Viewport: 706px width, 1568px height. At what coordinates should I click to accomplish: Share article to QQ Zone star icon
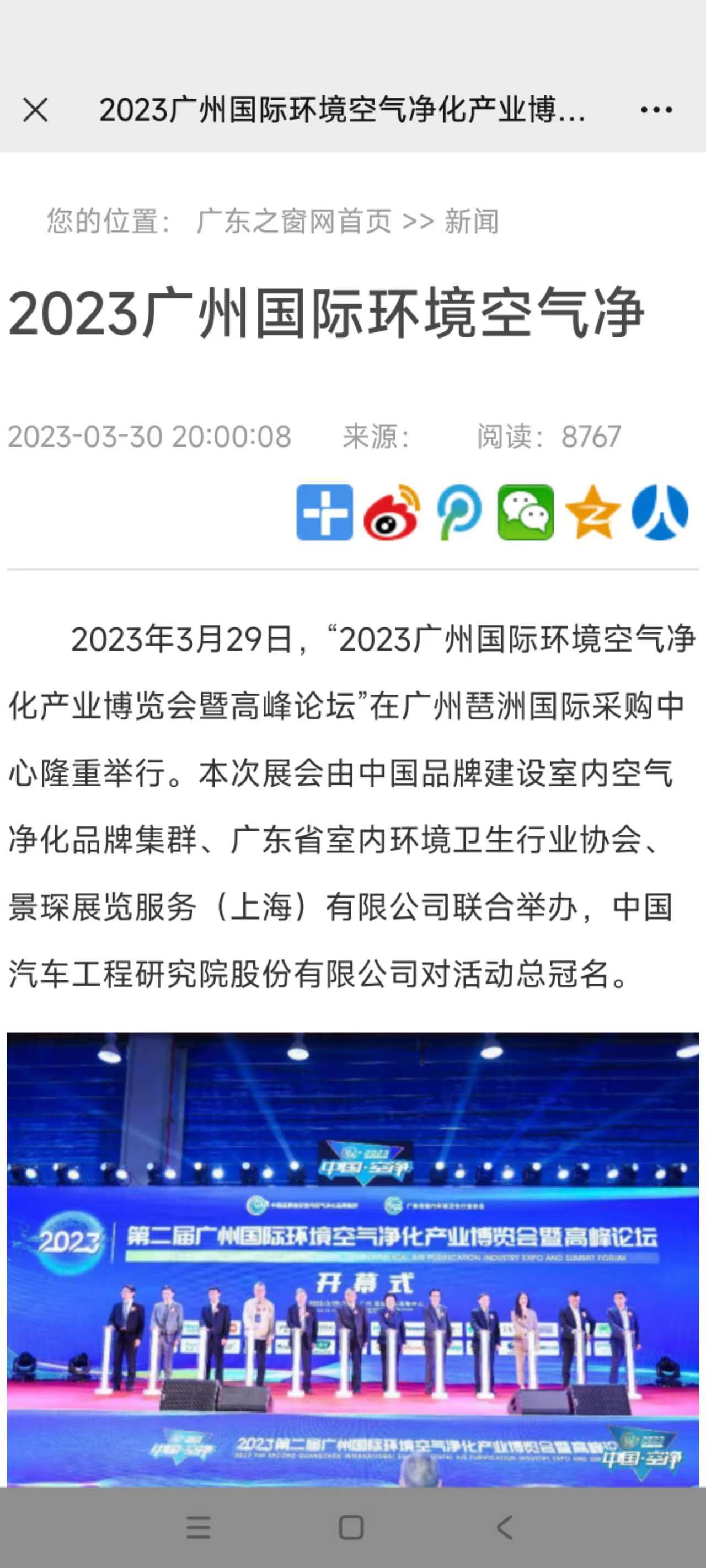(x=593, y=512)
